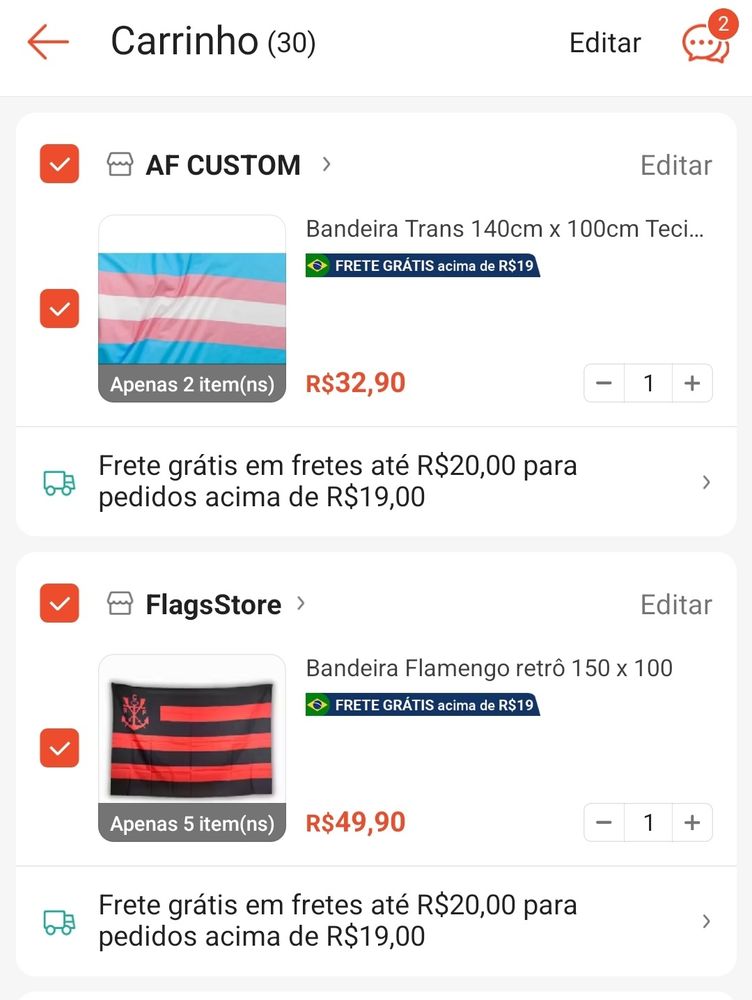Uncheck the AF CUSTOM store checkbox
The width and height of the screenshot is (752, 1000).
pos(59,164)
